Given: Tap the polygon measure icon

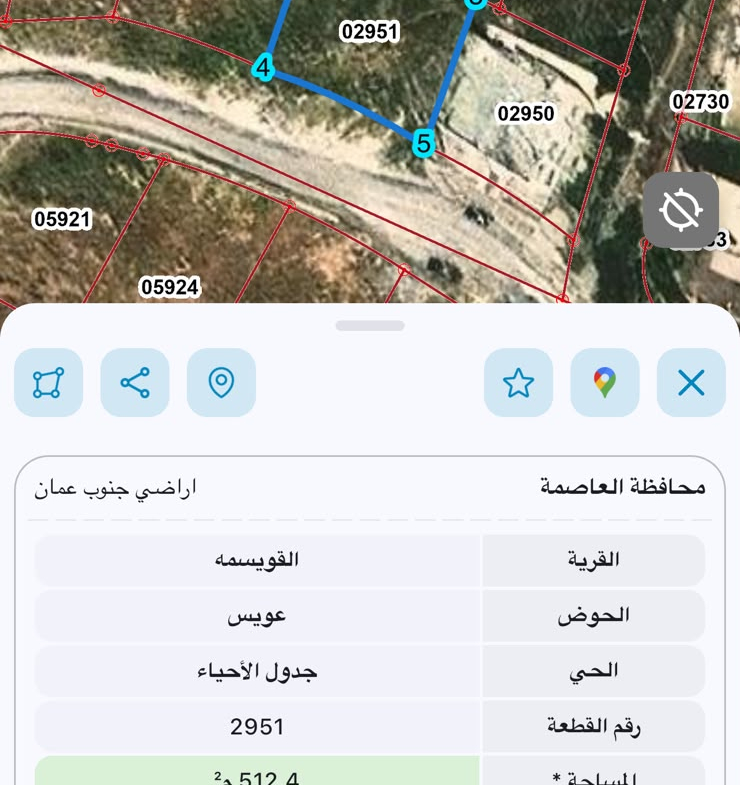Looking at the screenshot, I should pos(49,382).
